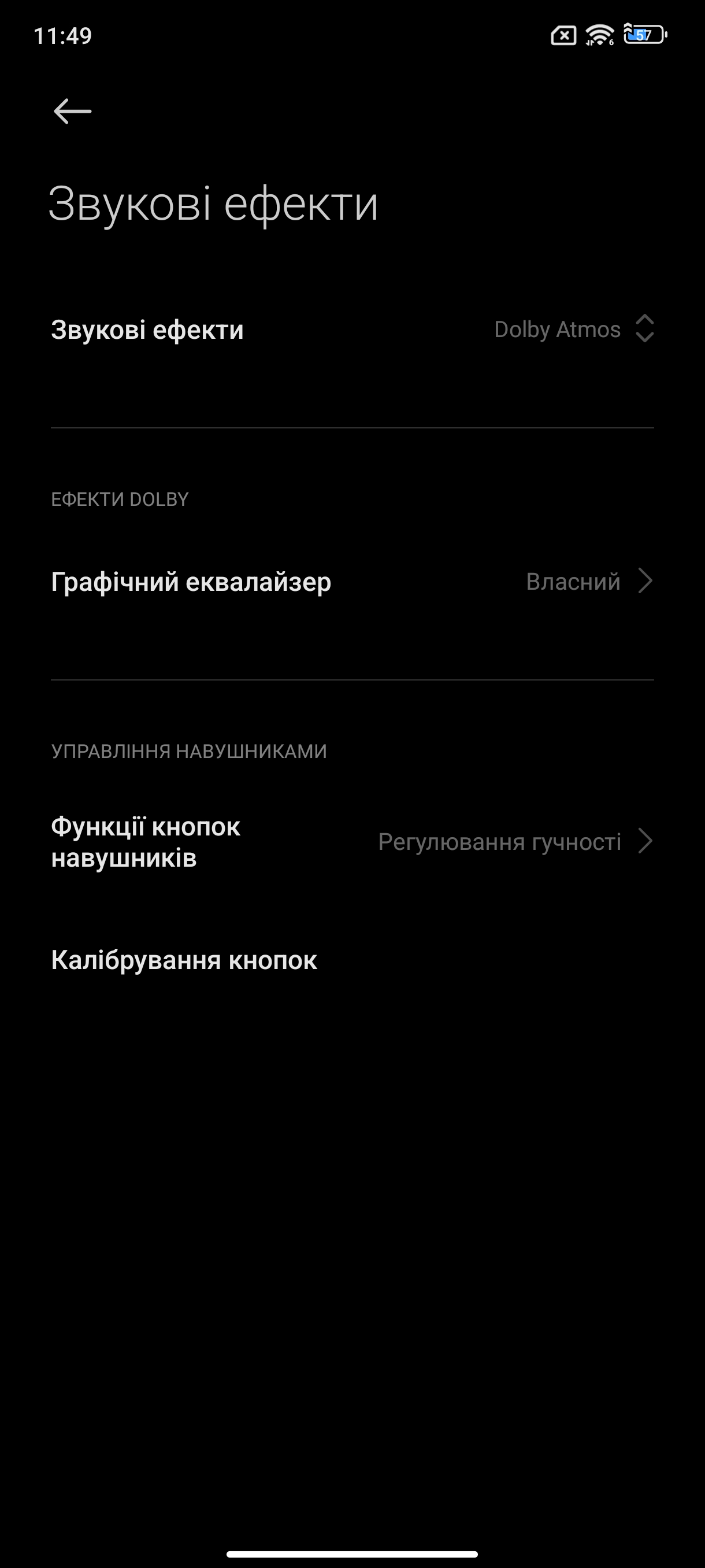This screenshot has width=705, height=1568.
Task: Open Калібрування кнопок
Action: tap(352, 960)
